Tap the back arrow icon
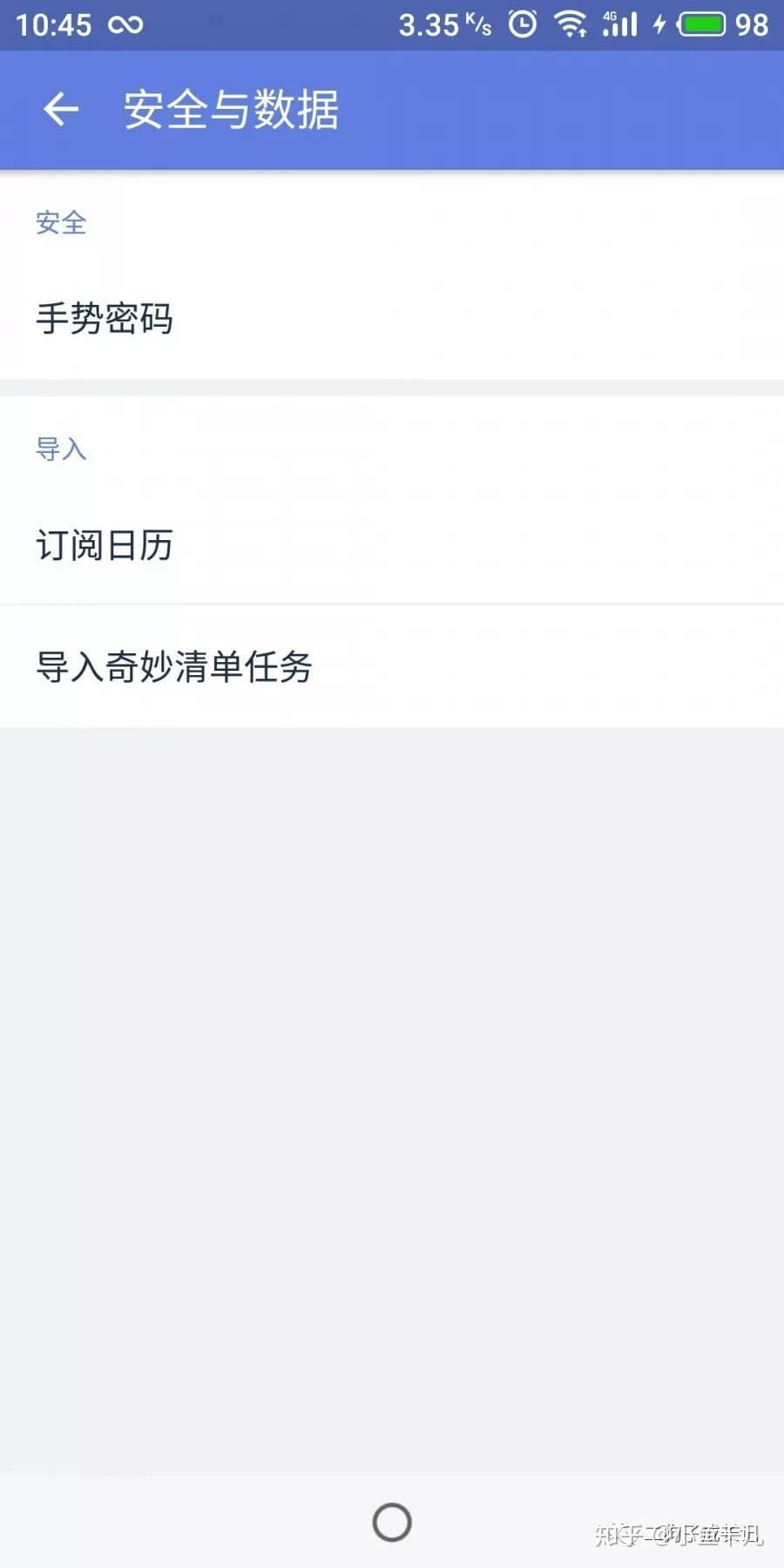The height and width of the screenshot is (1568, 784). (x=61, y=108)
